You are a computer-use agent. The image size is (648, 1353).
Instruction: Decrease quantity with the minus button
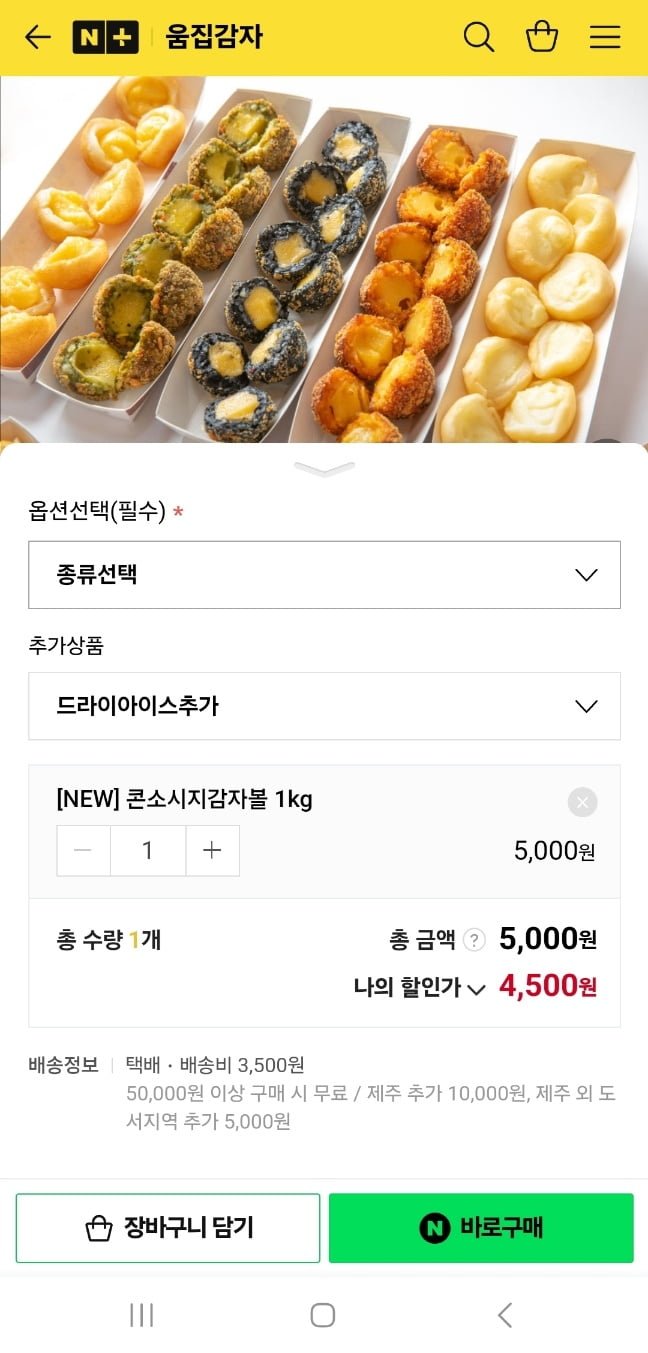84,851
